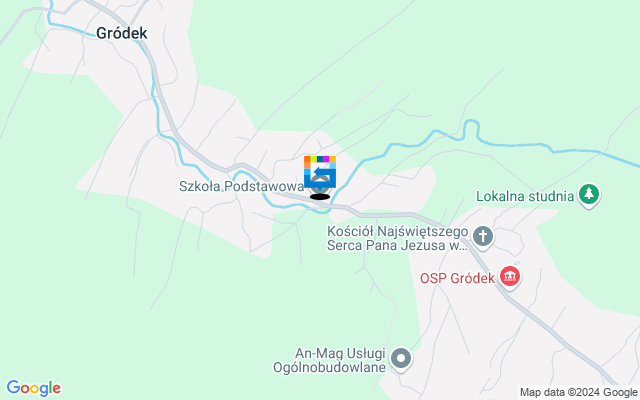Select the Kościół Najświętszego Serca Pana Jezusa marker
Screen dimensions: 640x400
(483, 237)
